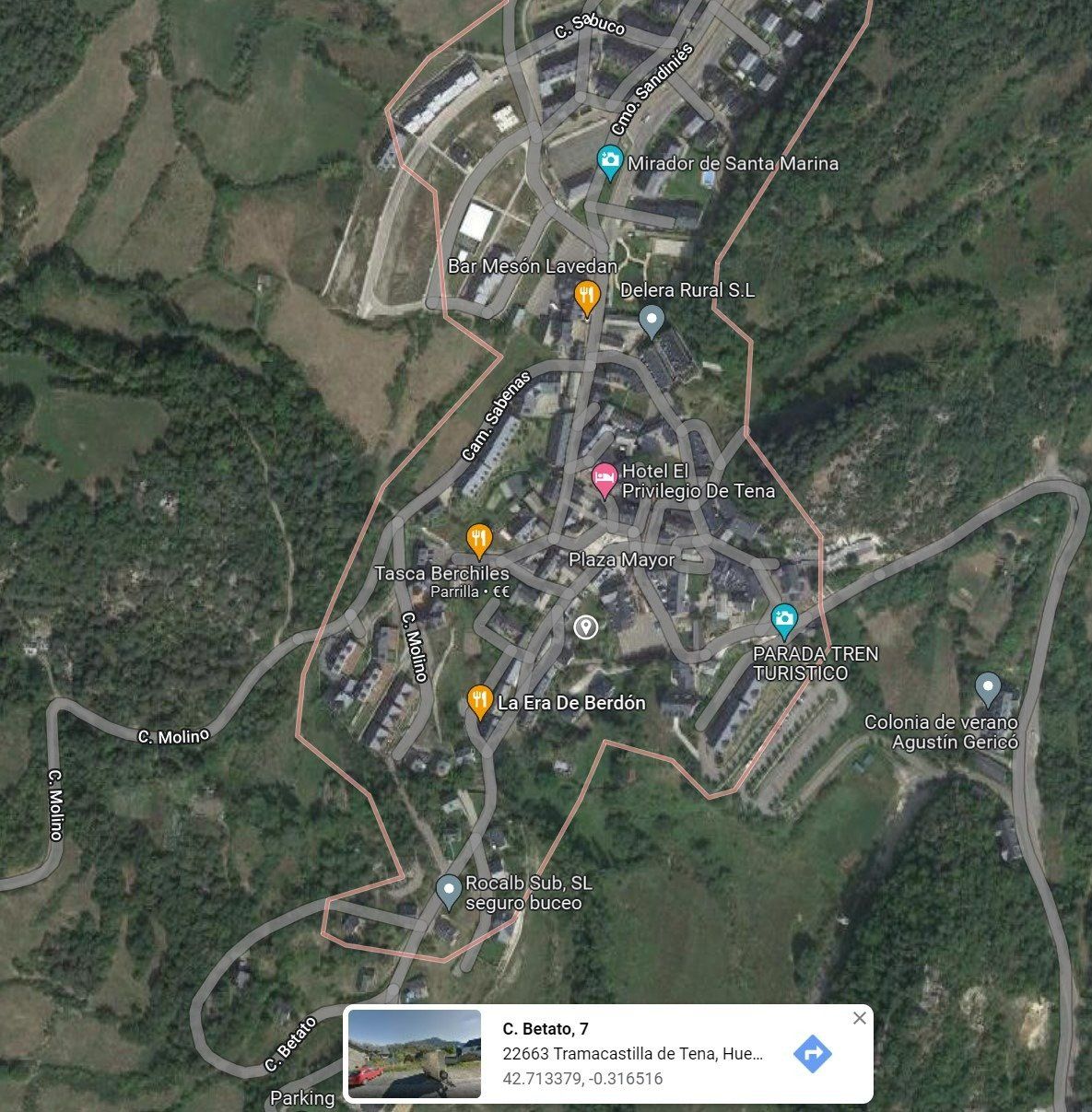Tap the dropped location pin near Plaza Mayor

click(x=585, y=627)
